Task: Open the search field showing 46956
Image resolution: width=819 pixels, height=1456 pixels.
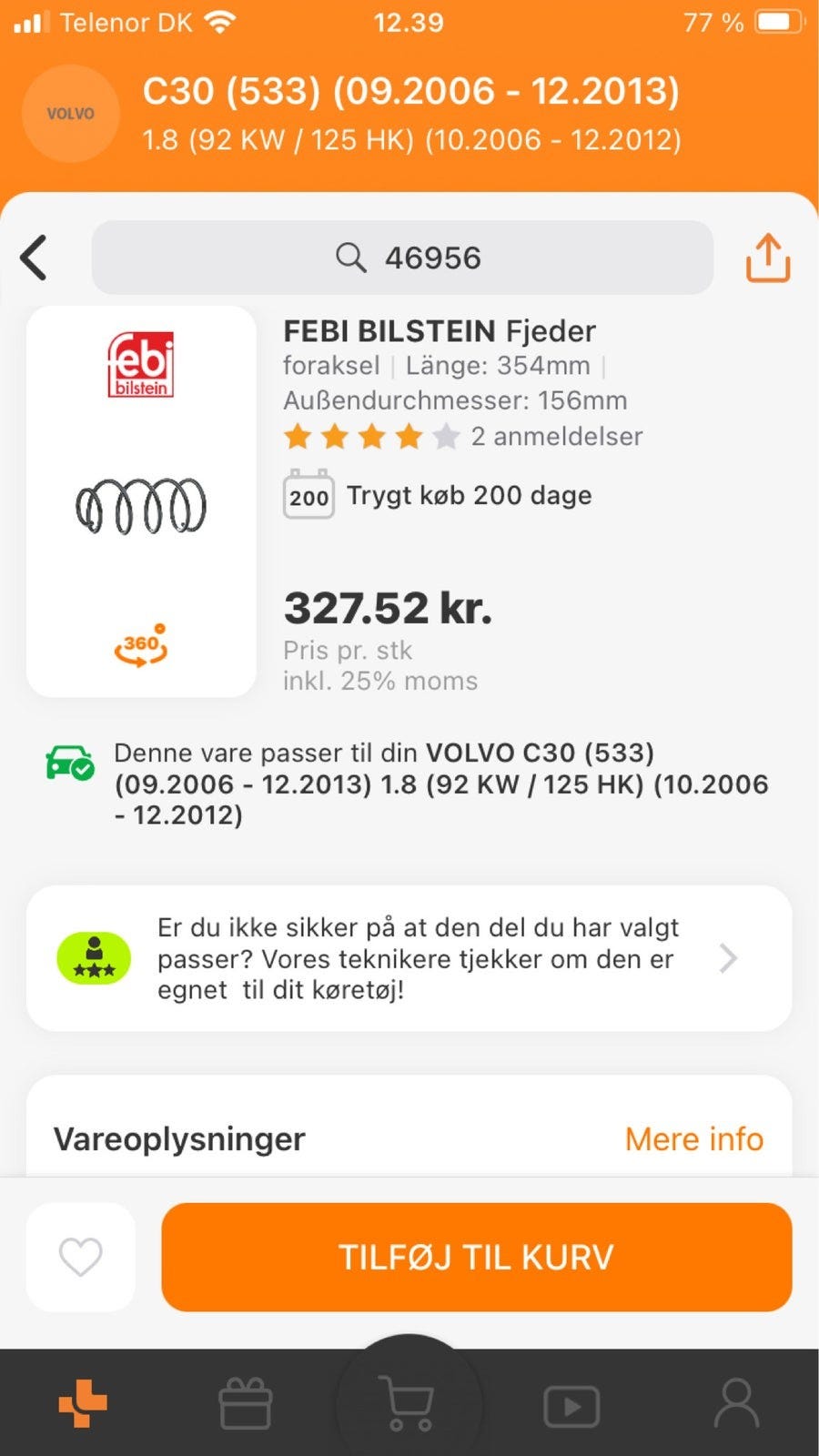Action: tap(402, 258)
